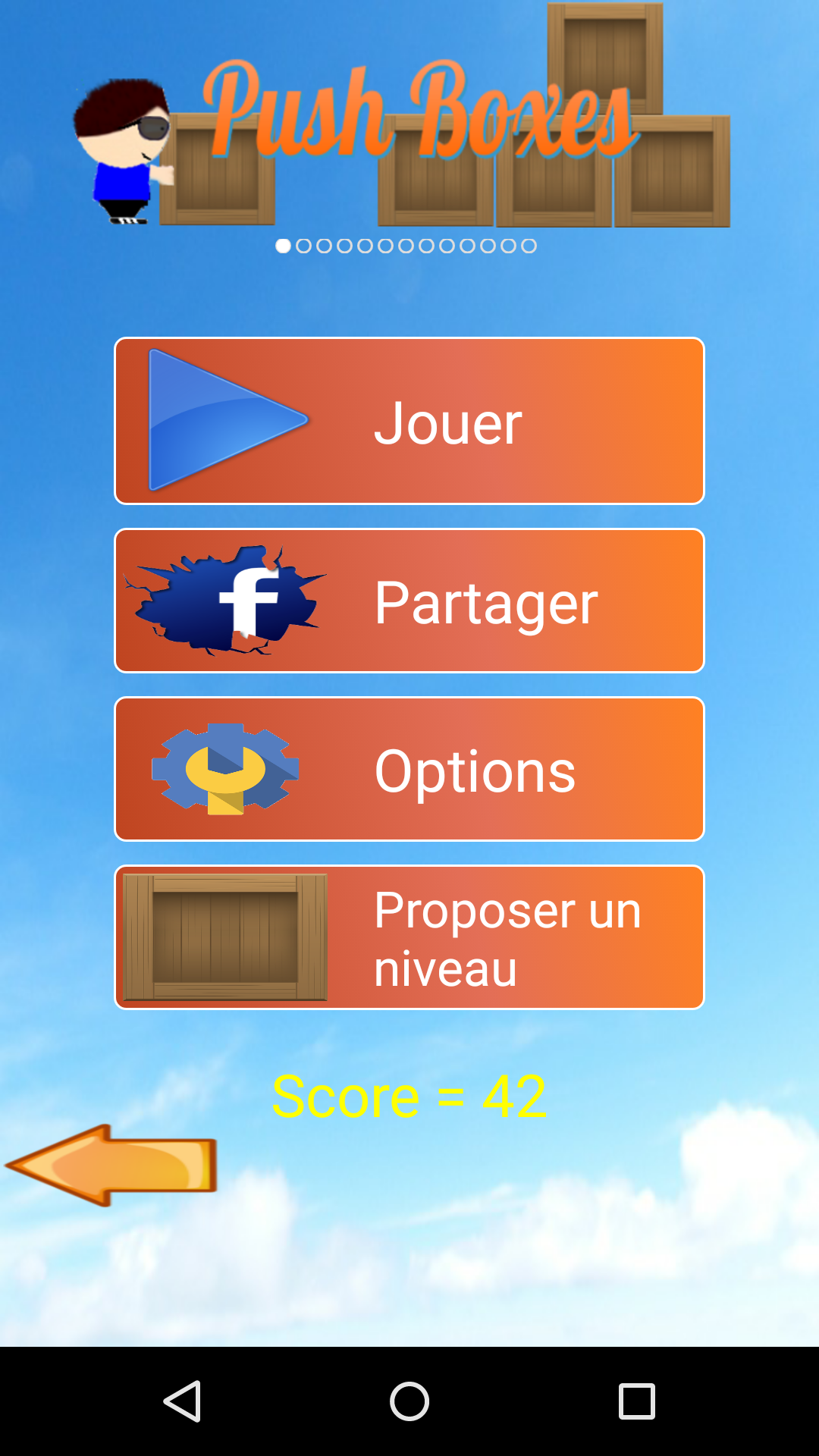The image size is (819, 1456).
Task: Open recent apps overview
Action: tap(636, 1401)
